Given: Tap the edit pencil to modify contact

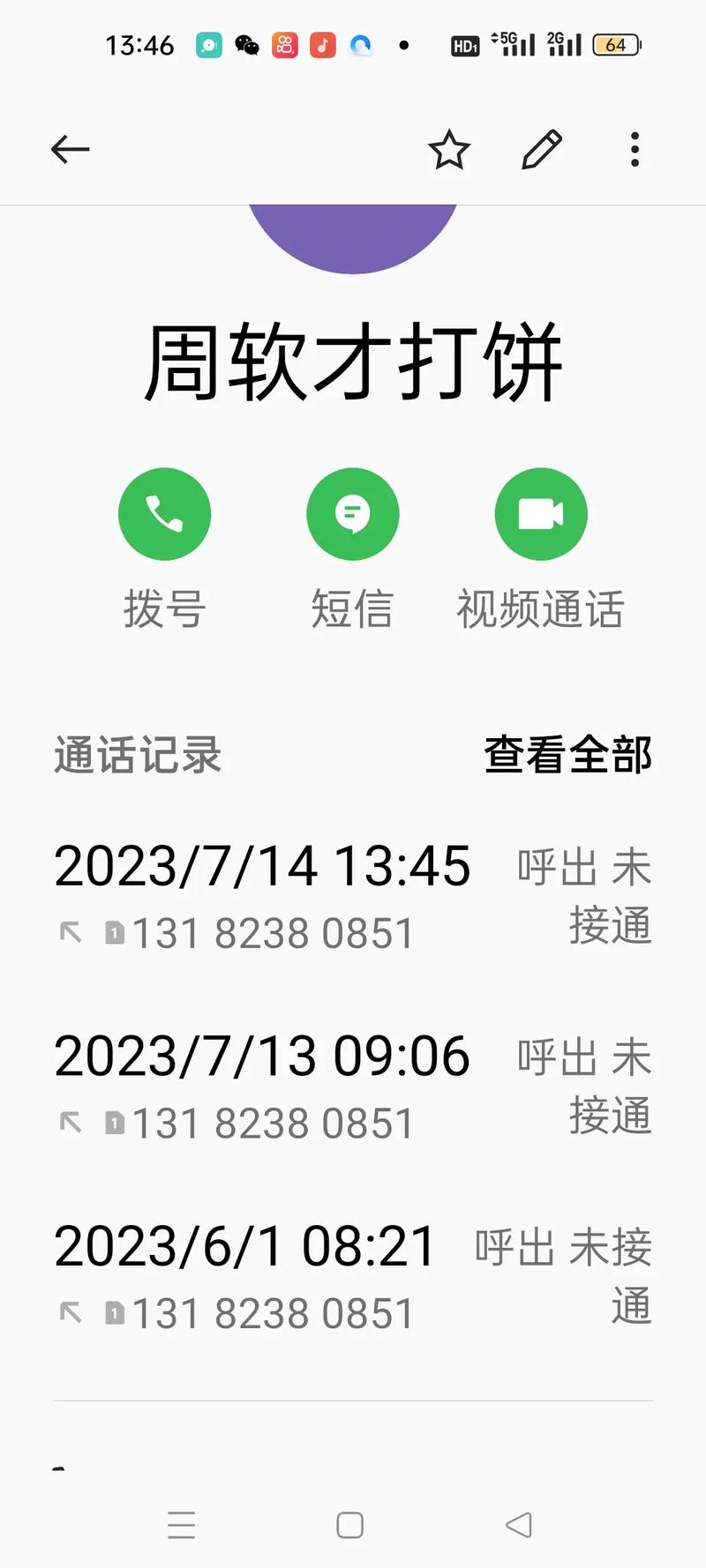Looking at the screenshot, I should click(541, 150).
